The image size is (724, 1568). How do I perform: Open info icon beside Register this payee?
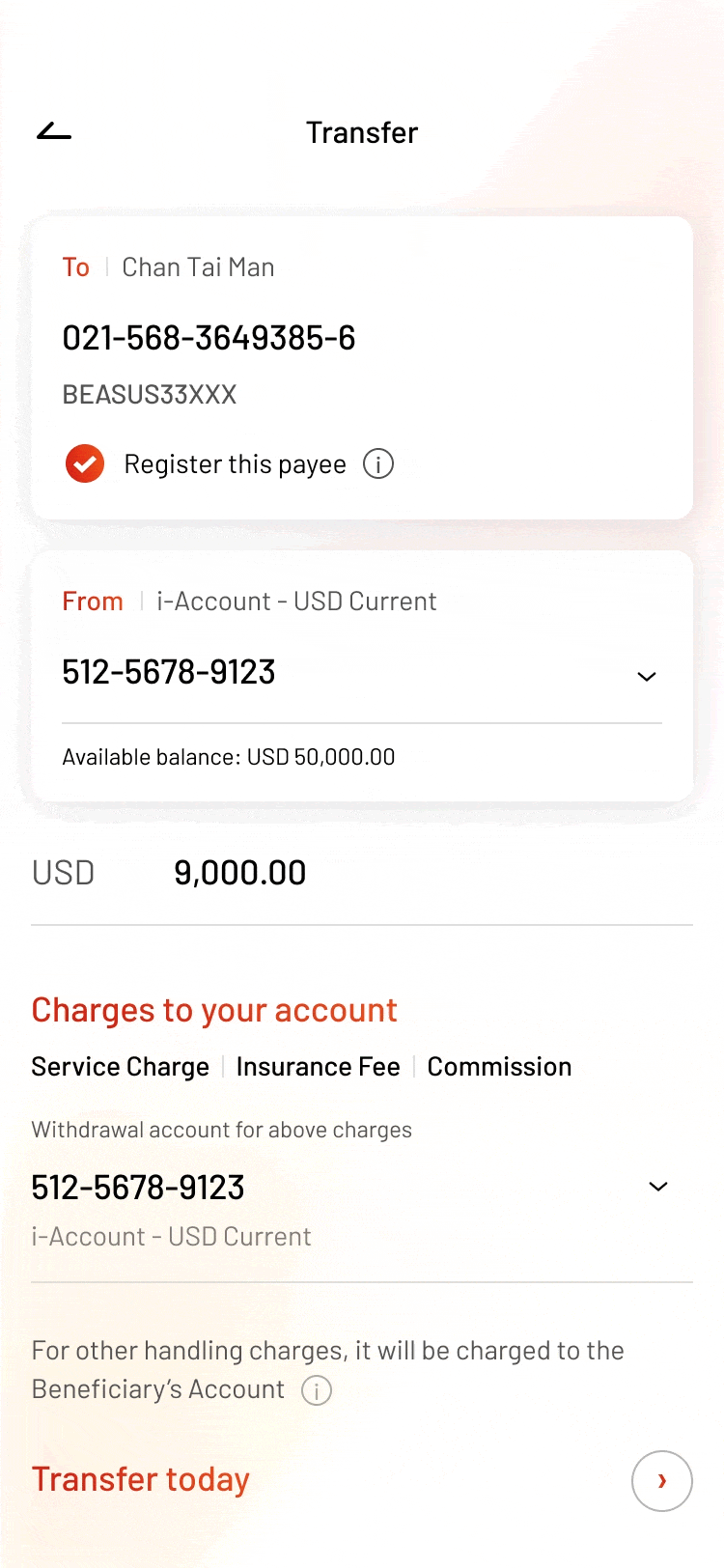378,464
